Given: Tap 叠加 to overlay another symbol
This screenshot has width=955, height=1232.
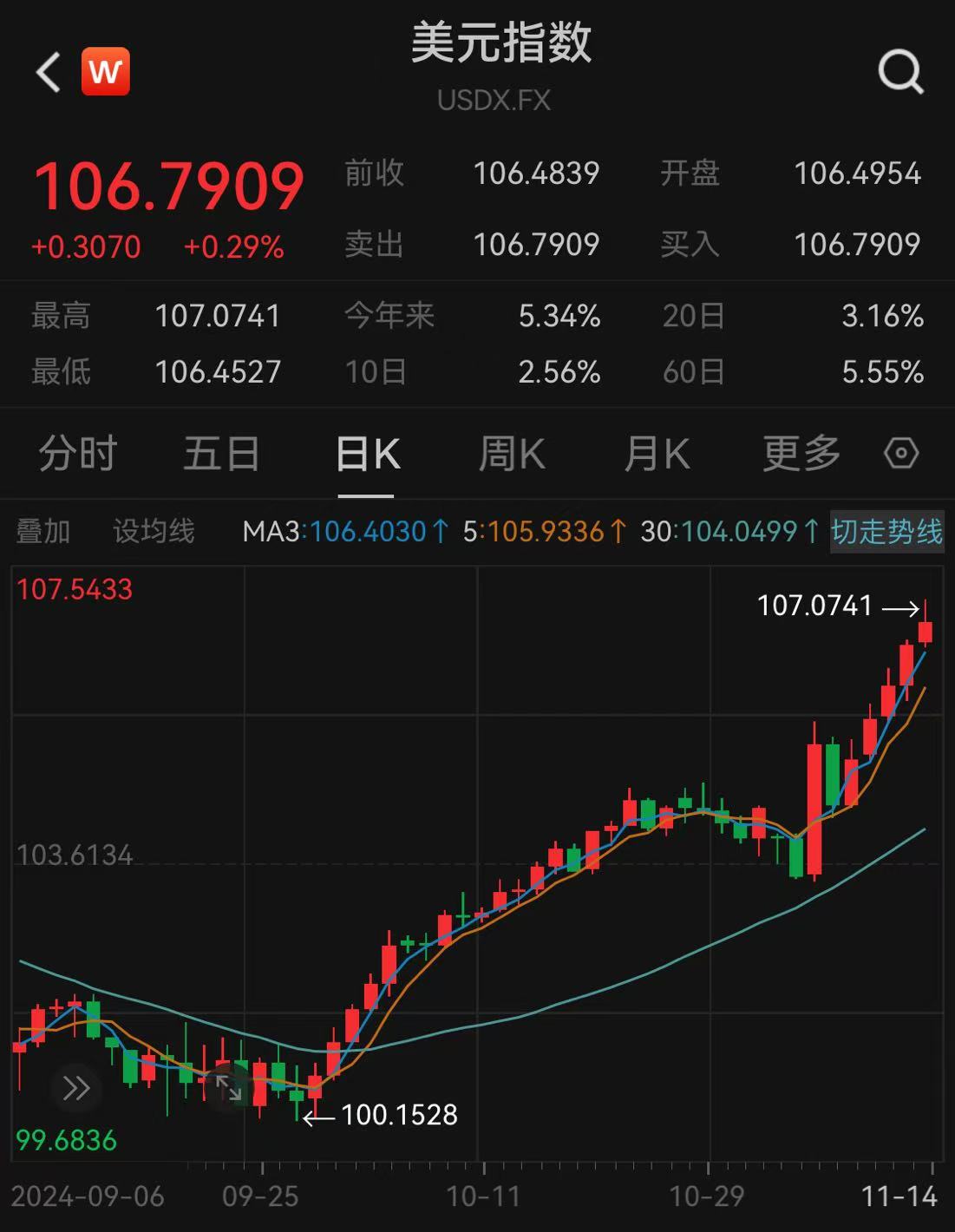Looking at the screenshot, I should tap(43, 531).
